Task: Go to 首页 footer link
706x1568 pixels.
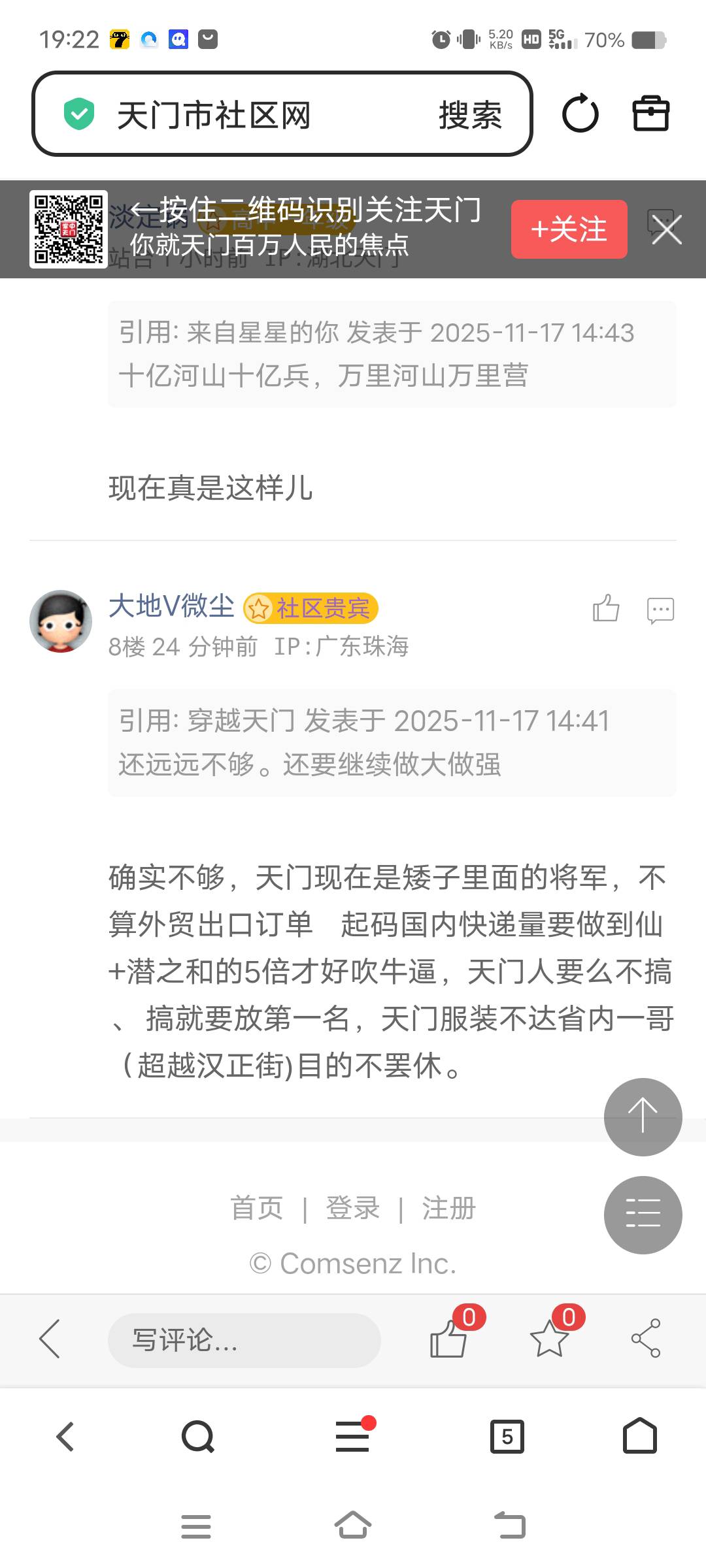Action: [x=256, y=1208]
